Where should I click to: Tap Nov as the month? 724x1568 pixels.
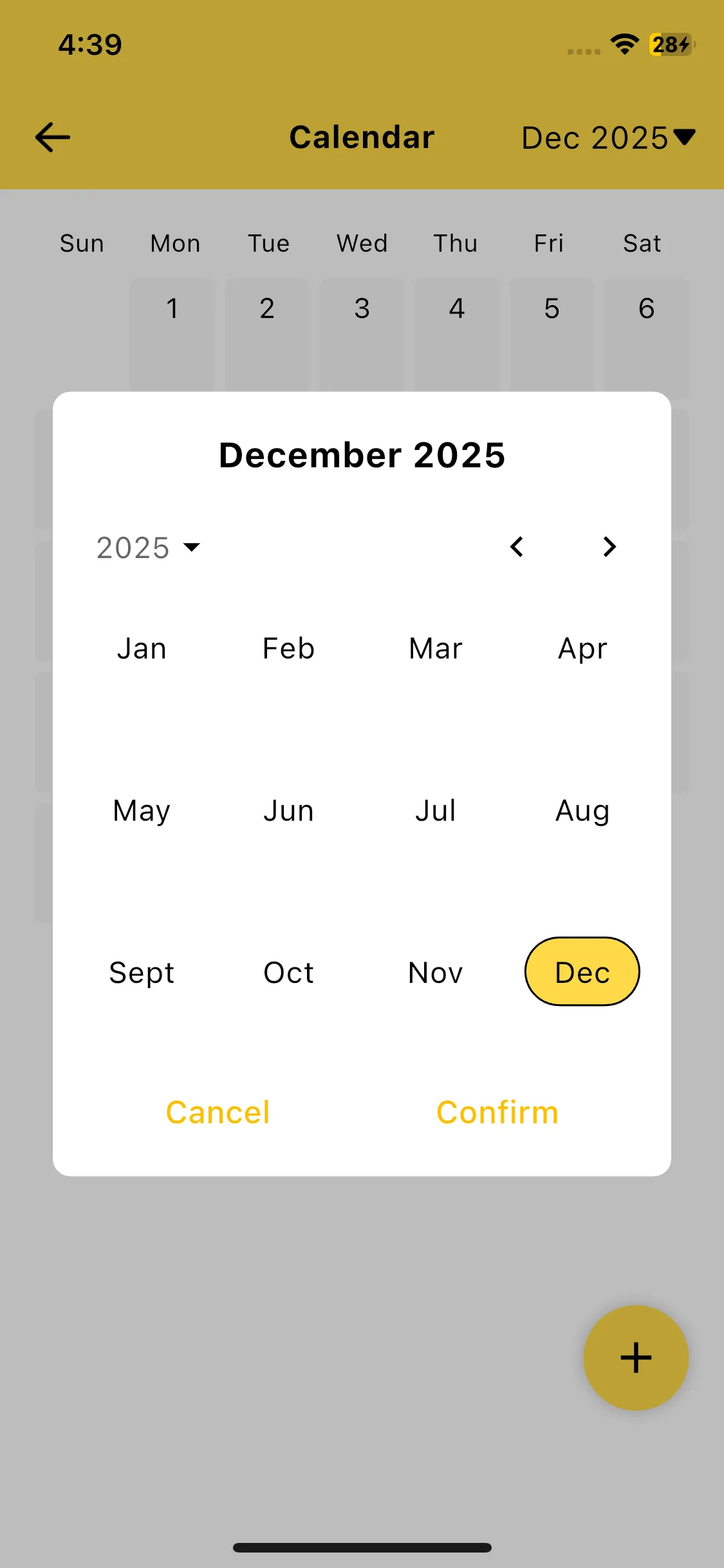[x=436, y=972]
